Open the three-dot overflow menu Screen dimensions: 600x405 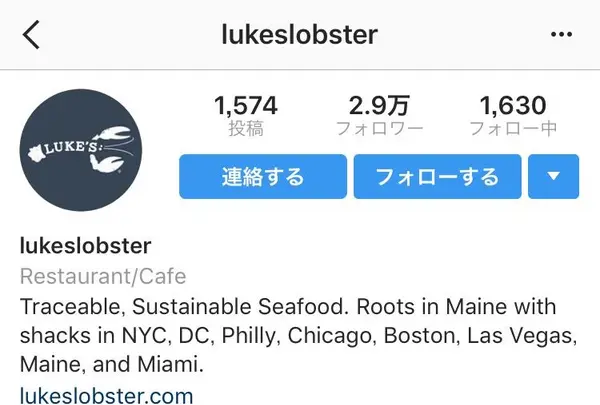pos(562,35)
